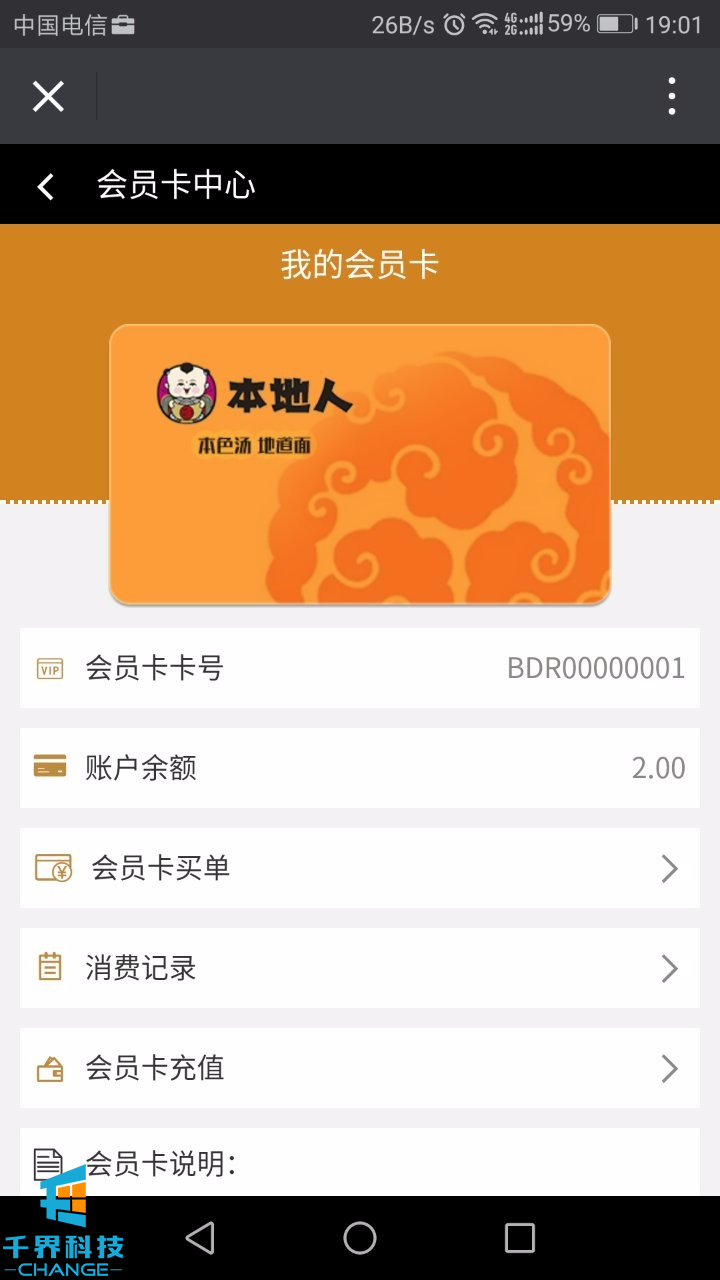This screenshot has height=1280, width=720.
Task: Open 会员卡充值 to top up
Action: pos(360,1068)
